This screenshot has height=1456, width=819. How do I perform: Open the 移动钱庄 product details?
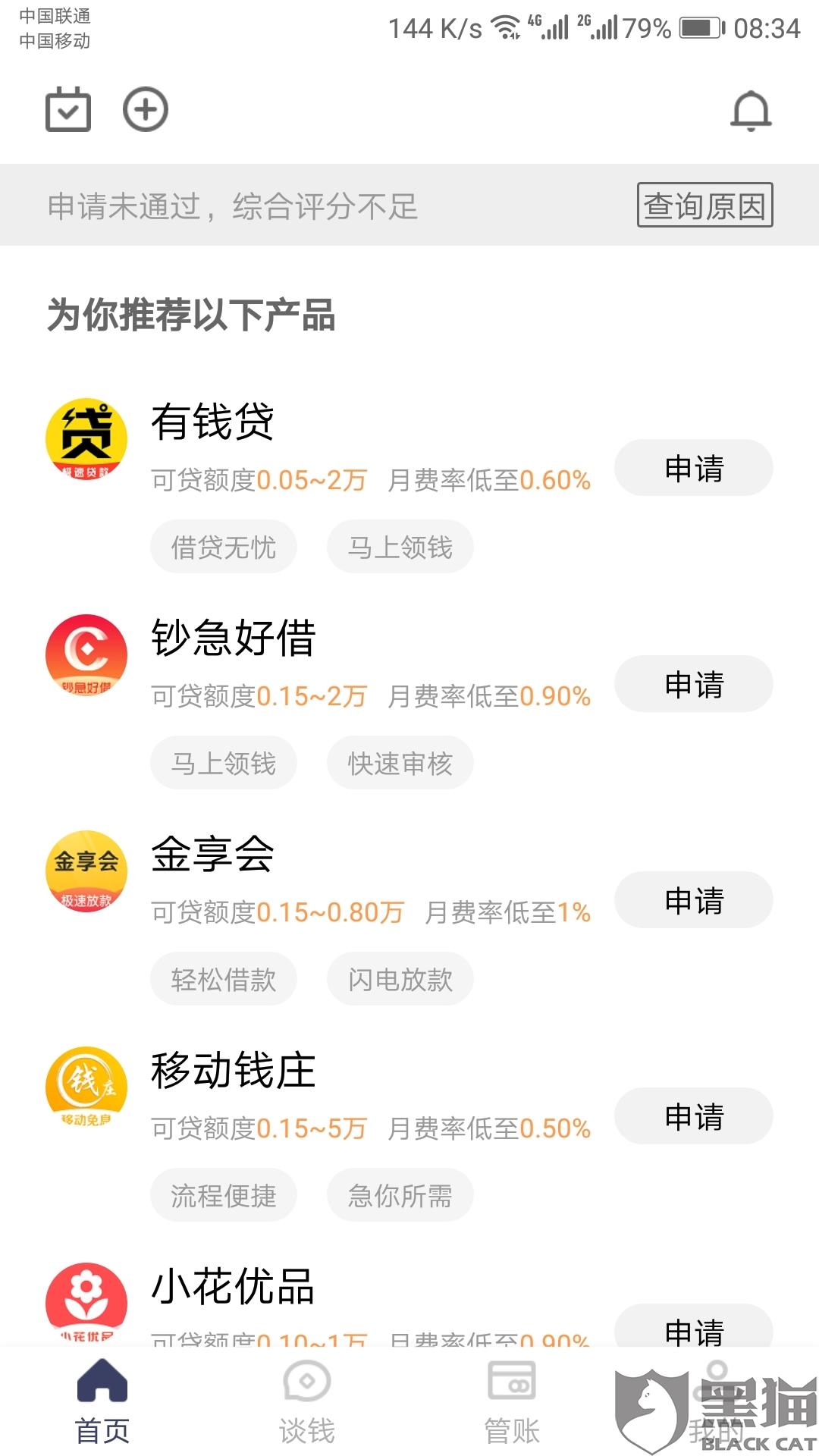[x=234, y=1070]
